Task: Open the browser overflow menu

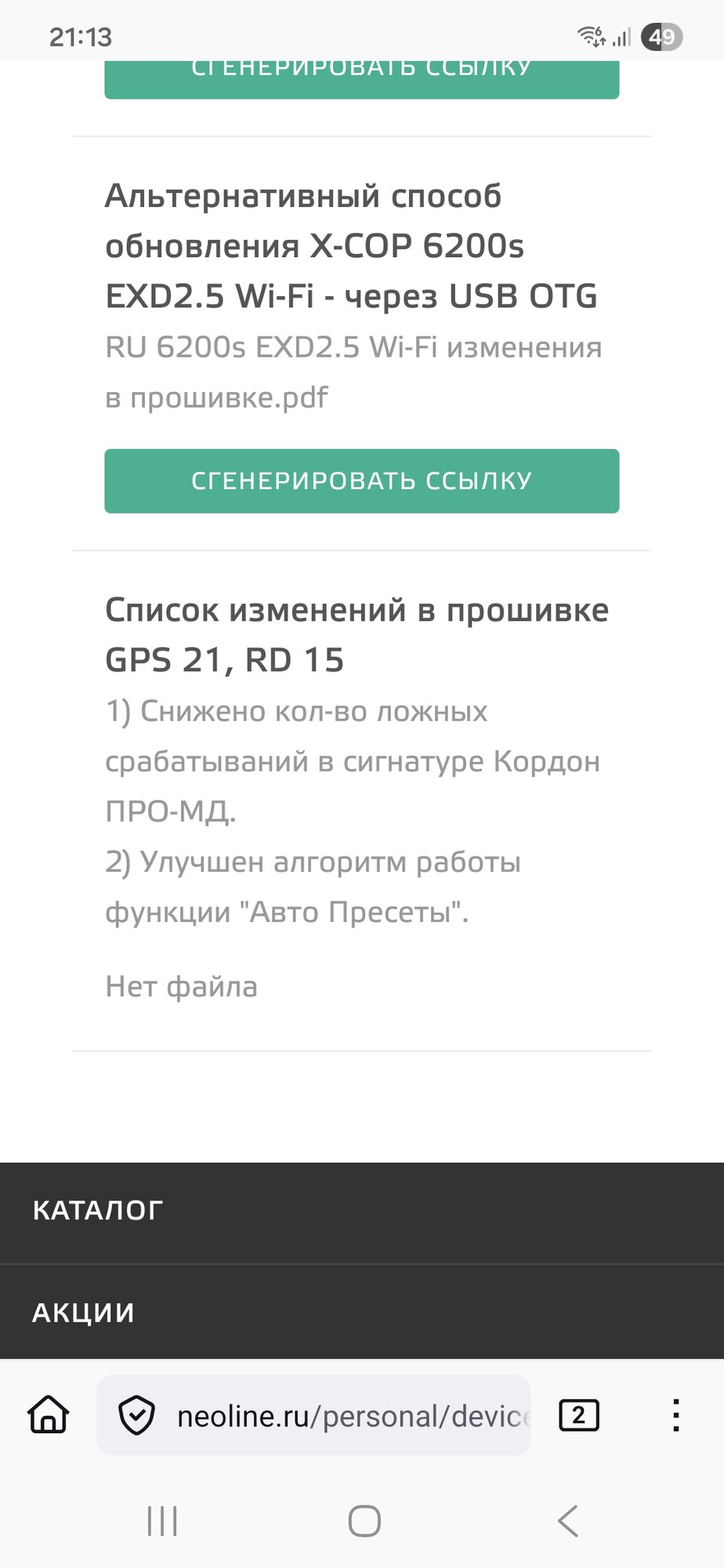Action: pos(675,1416)
